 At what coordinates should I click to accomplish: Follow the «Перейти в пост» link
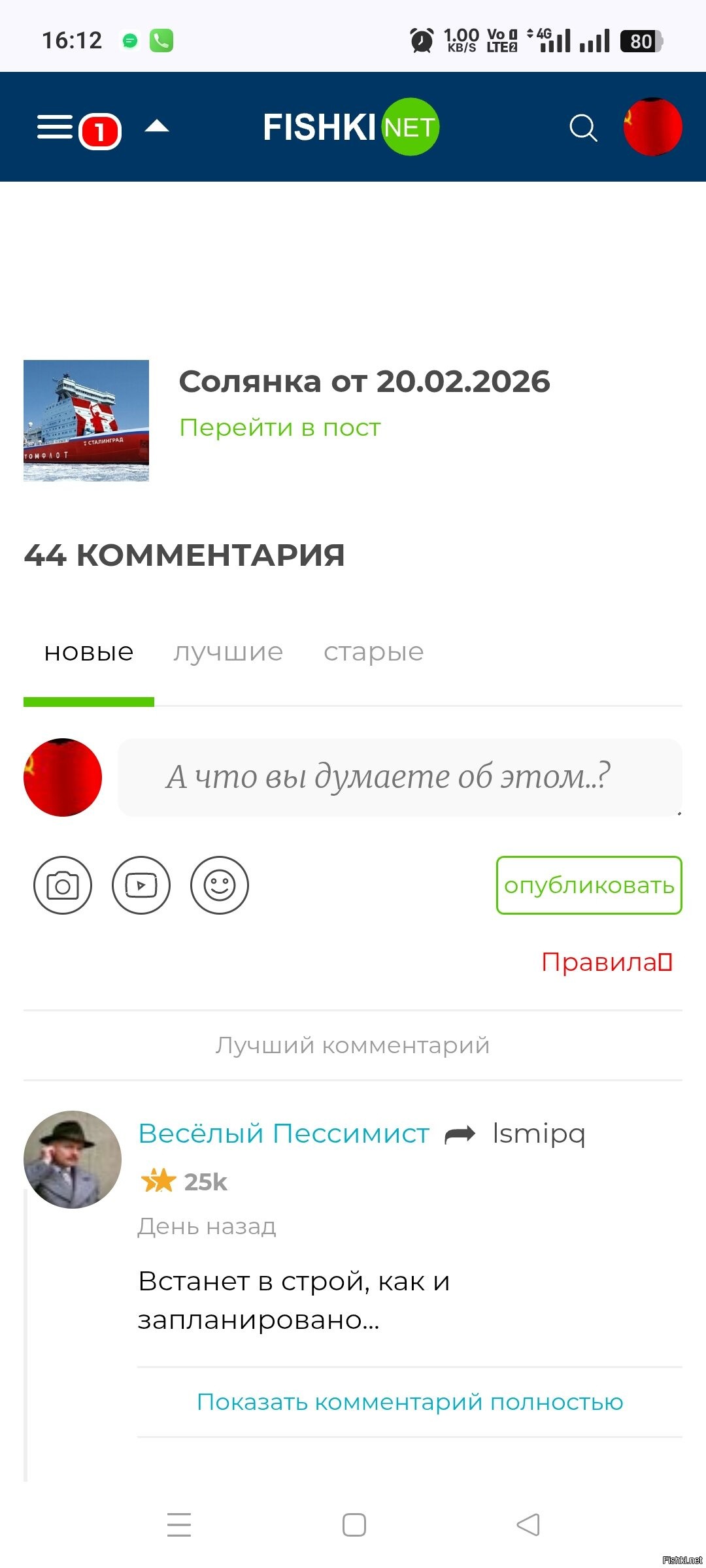(x=280, y=428)
